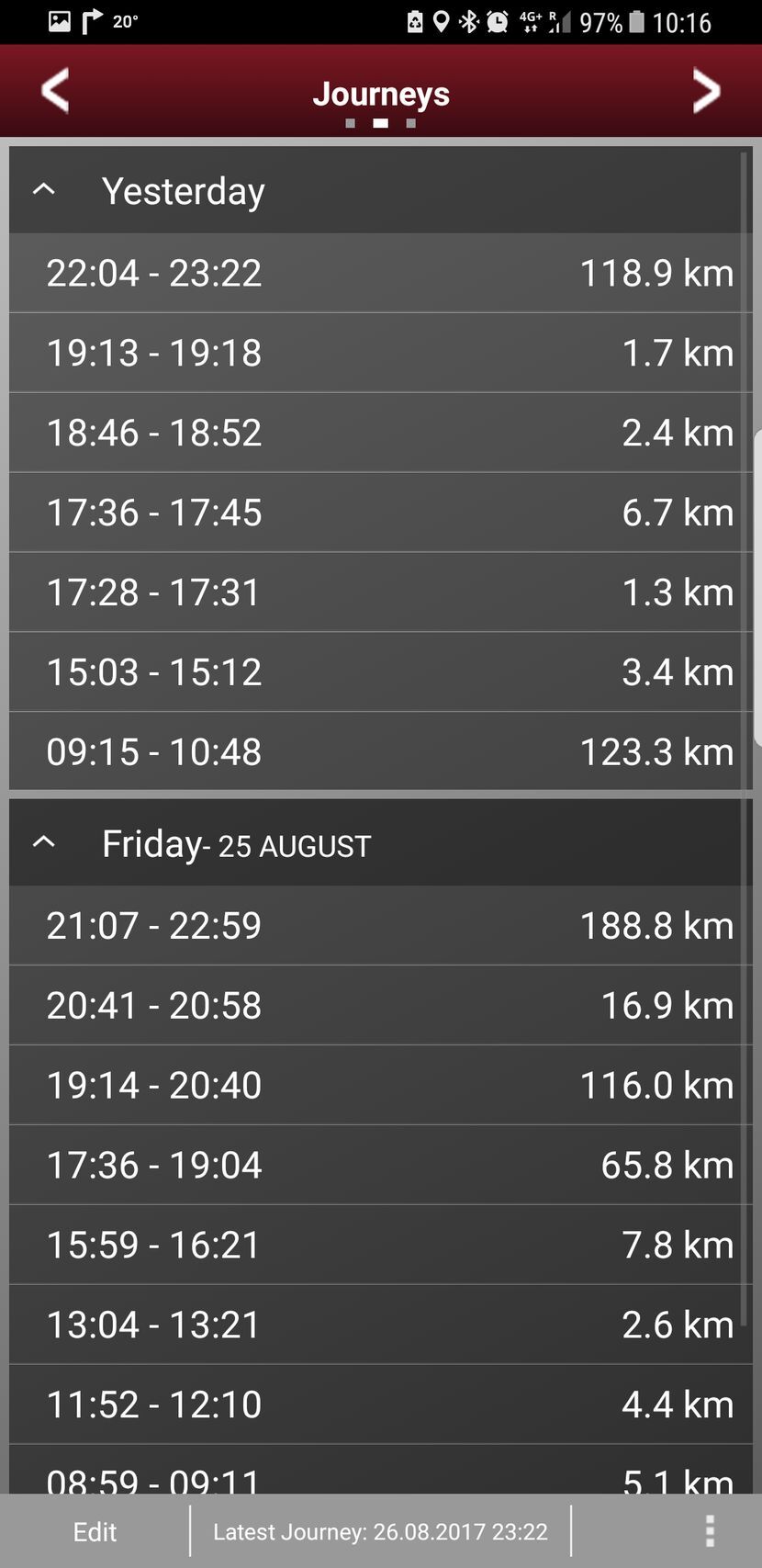Viewport: 762px width, 1568px height.
Task: Open the overflow menu
Action: click(710, 1531)
